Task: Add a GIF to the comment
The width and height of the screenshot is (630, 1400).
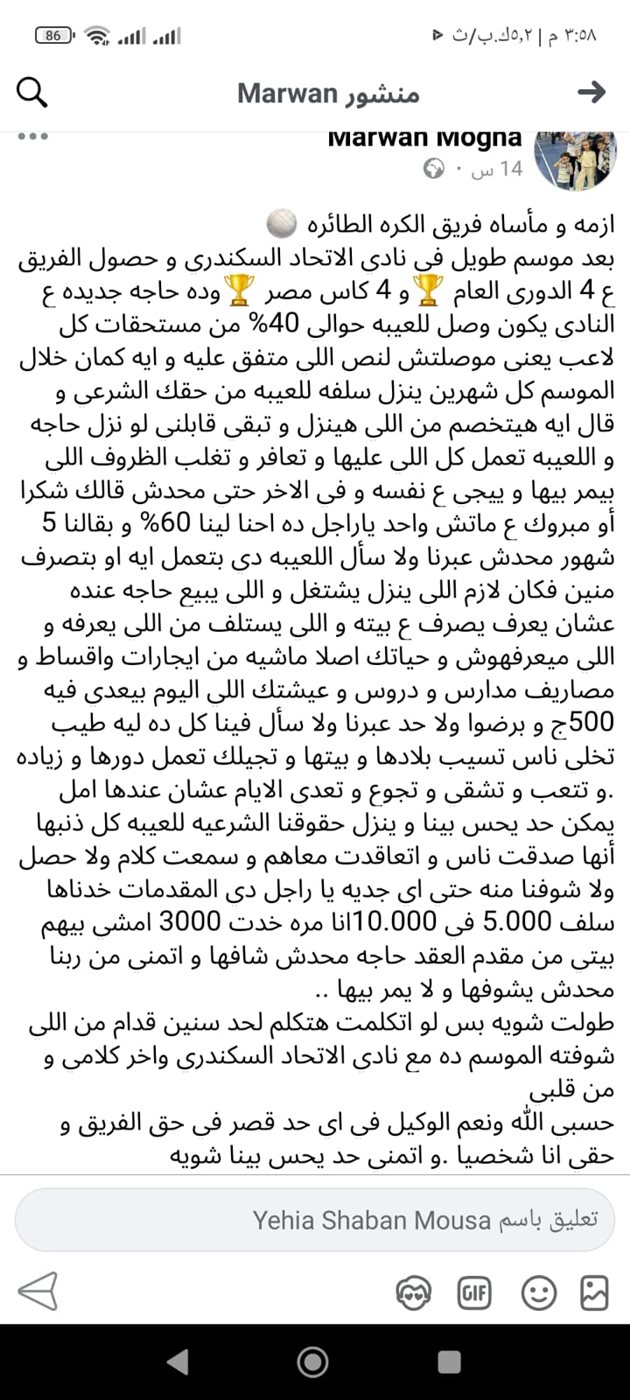Action: [474, 1293]
